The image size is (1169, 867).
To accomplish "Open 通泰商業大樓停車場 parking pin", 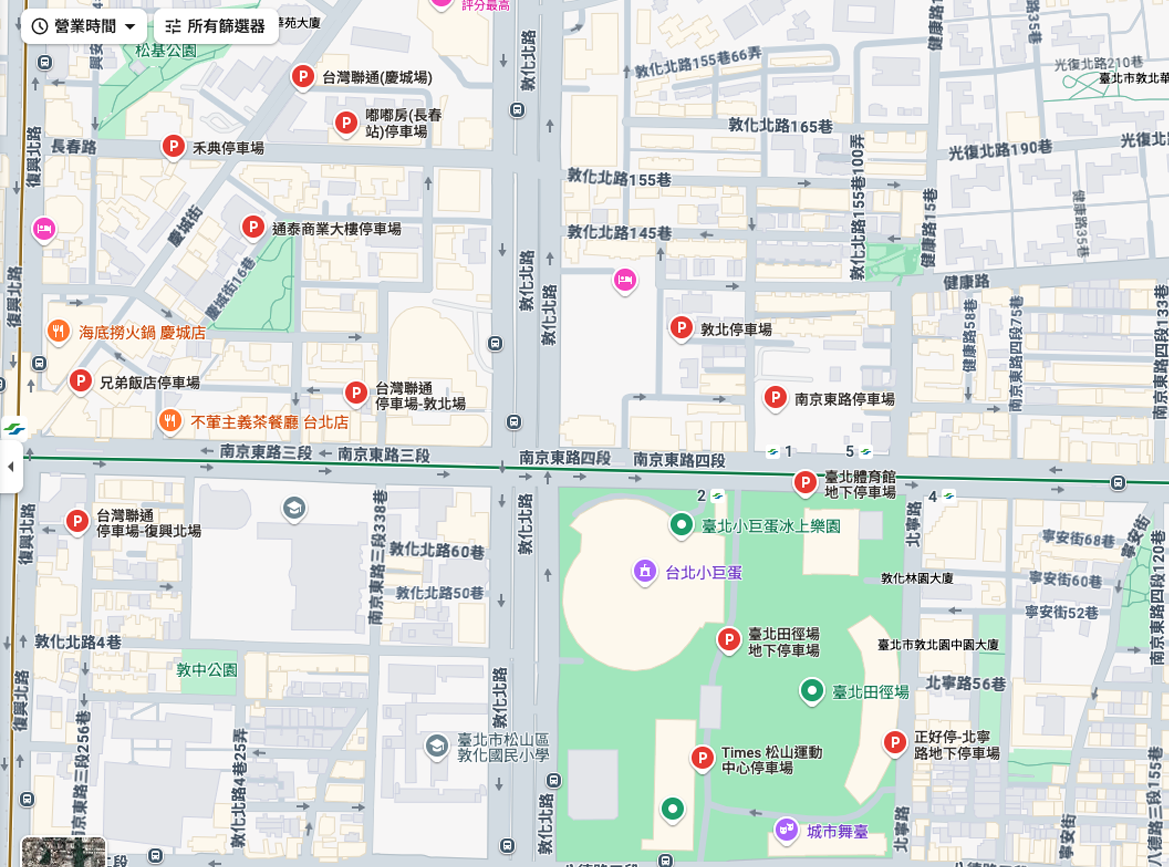I will [x=253, y=227].
